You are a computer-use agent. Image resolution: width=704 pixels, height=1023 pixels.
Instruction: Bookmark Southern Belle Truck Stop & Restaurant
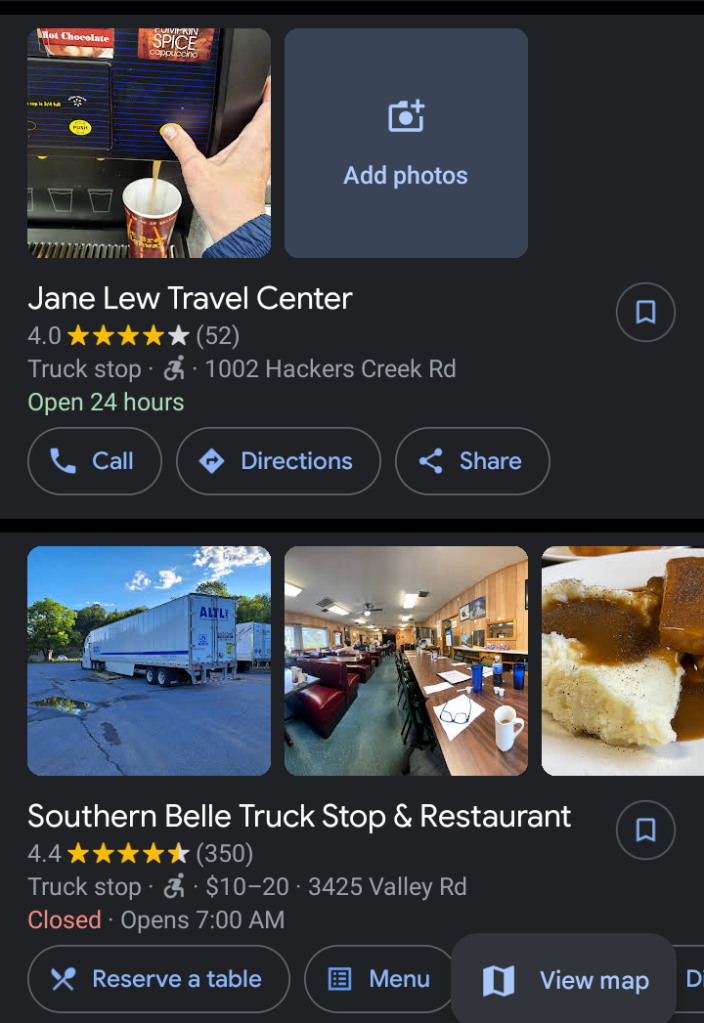tap(645, 829)
